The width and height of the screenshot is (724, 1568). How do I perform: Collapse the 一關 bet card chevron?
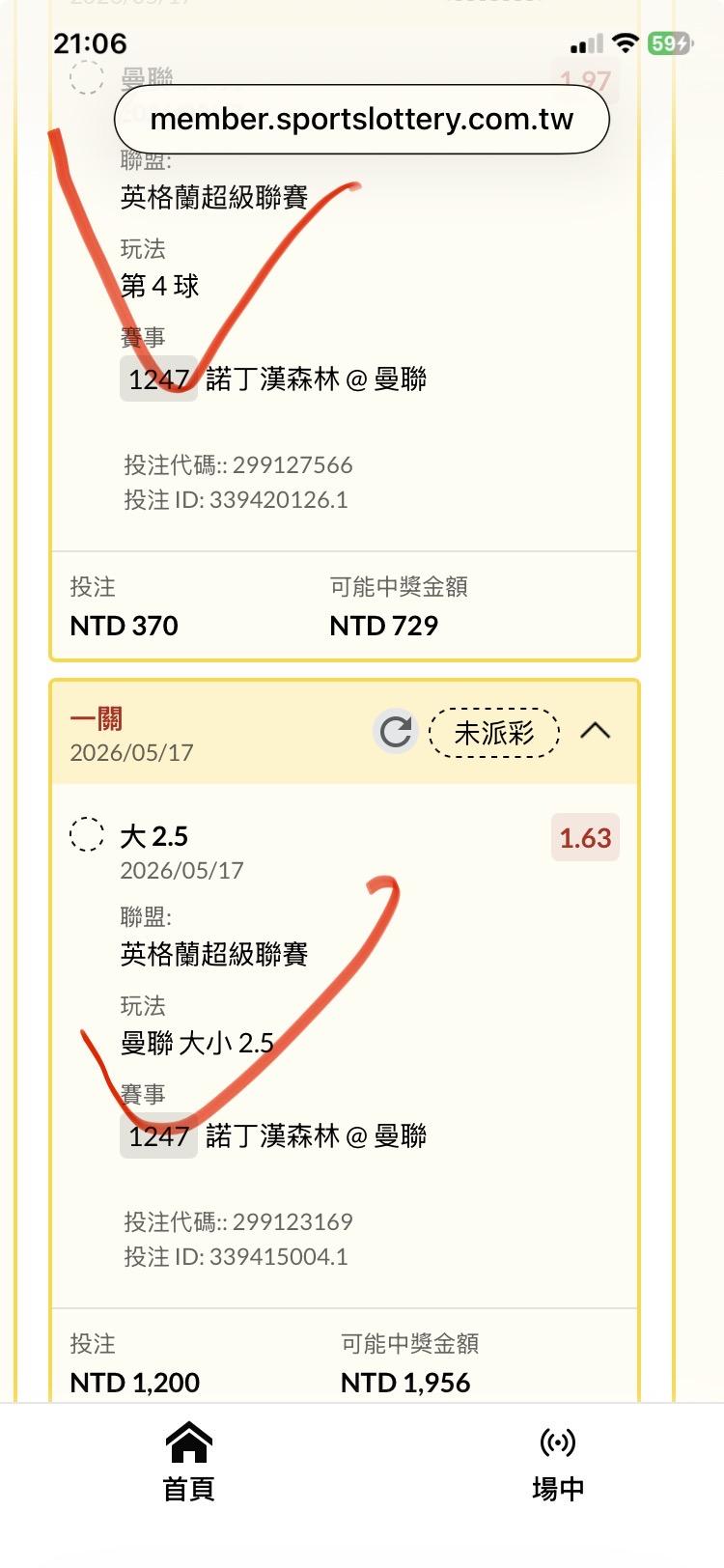(x=596, y=731)
